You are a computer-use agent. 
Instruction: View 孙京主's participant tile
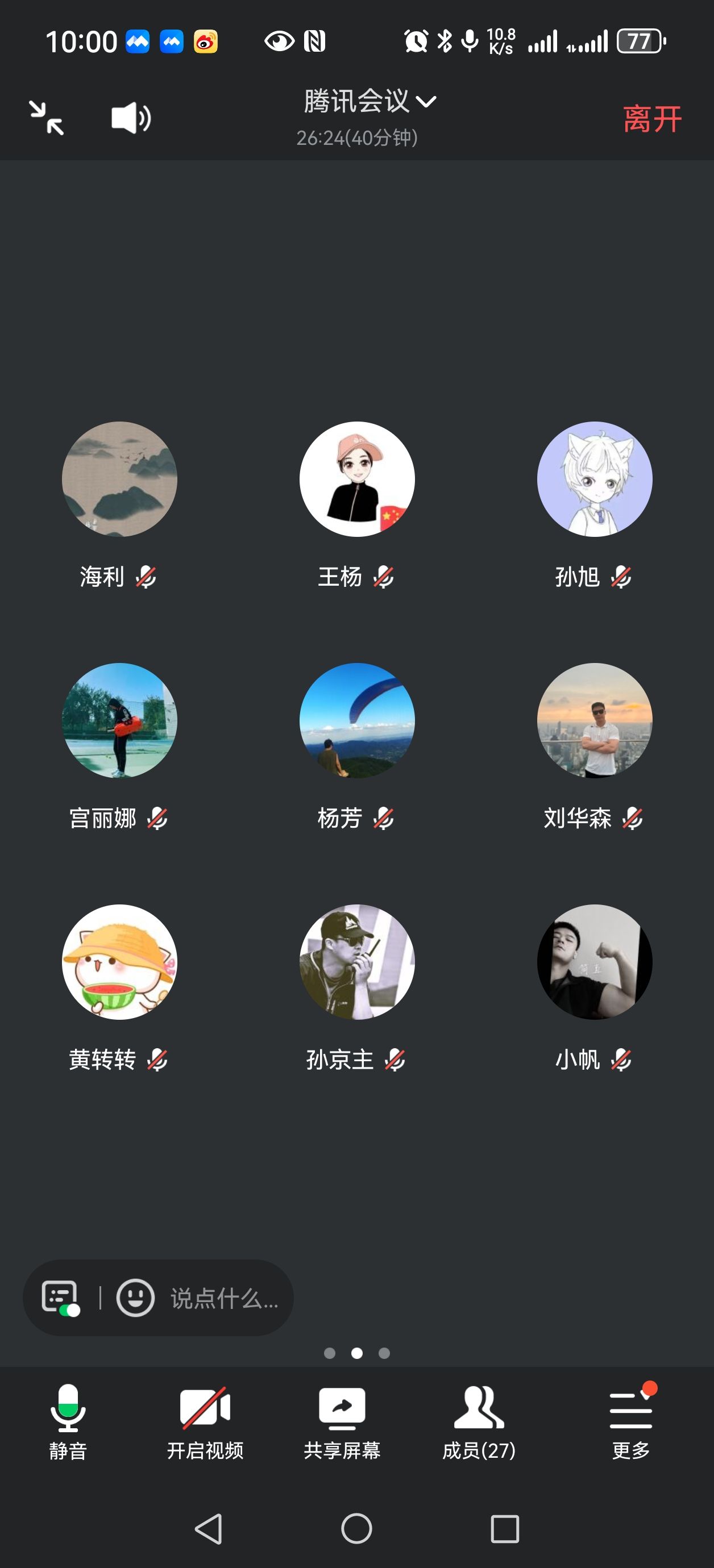(357, 962)
